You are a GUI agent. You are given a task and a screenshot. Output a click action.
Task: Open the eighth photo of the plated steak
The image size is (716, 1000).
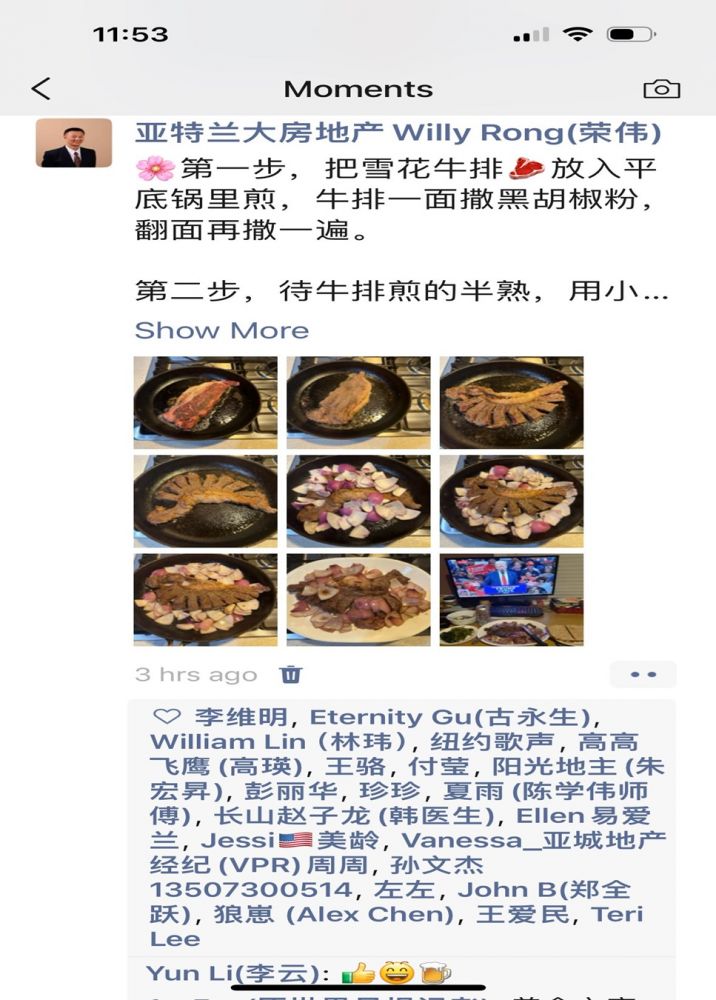[x=358, y=599]
